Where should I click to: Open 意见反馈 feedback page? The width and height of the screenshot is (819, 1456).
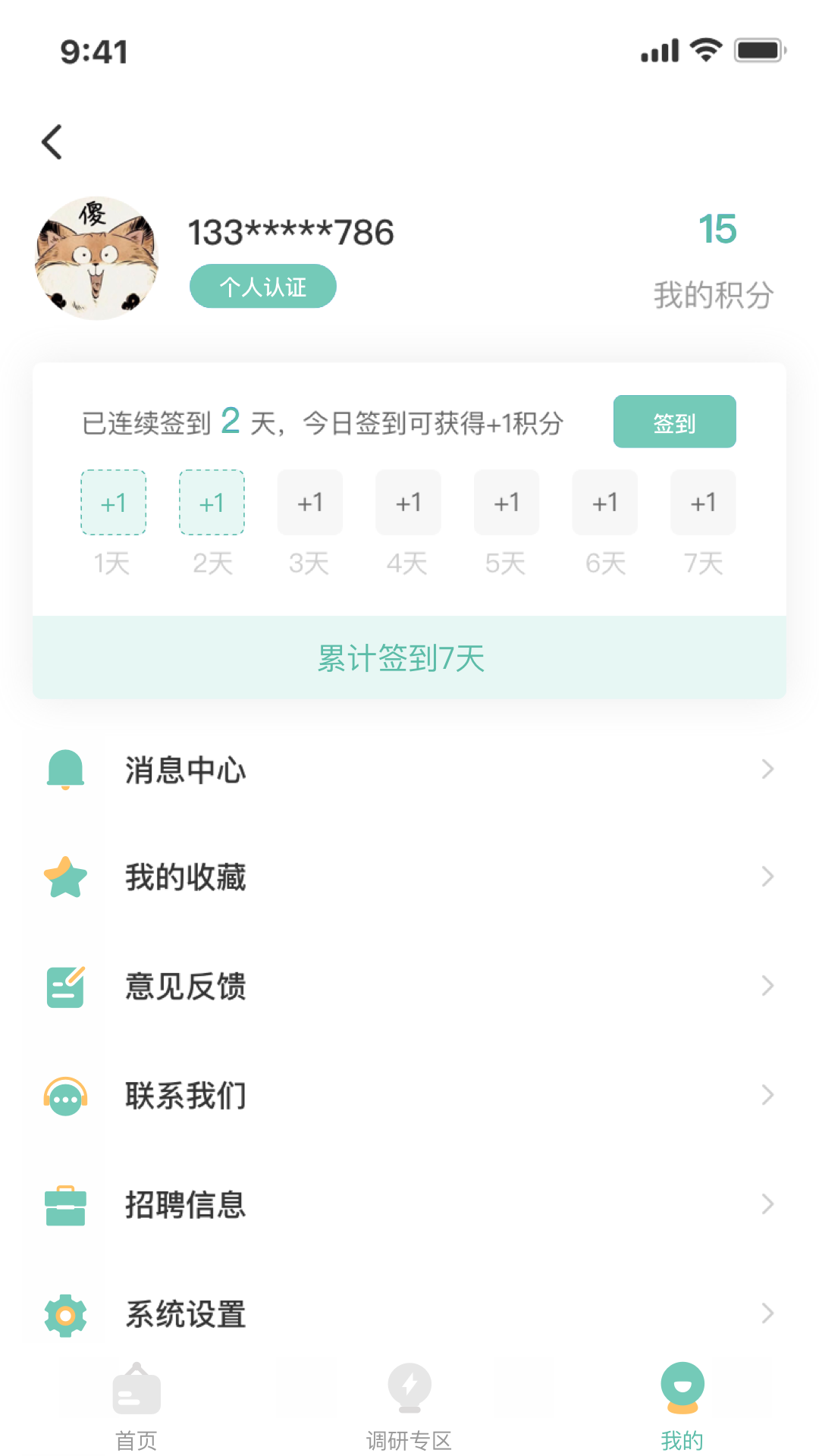tap(409, 987)
